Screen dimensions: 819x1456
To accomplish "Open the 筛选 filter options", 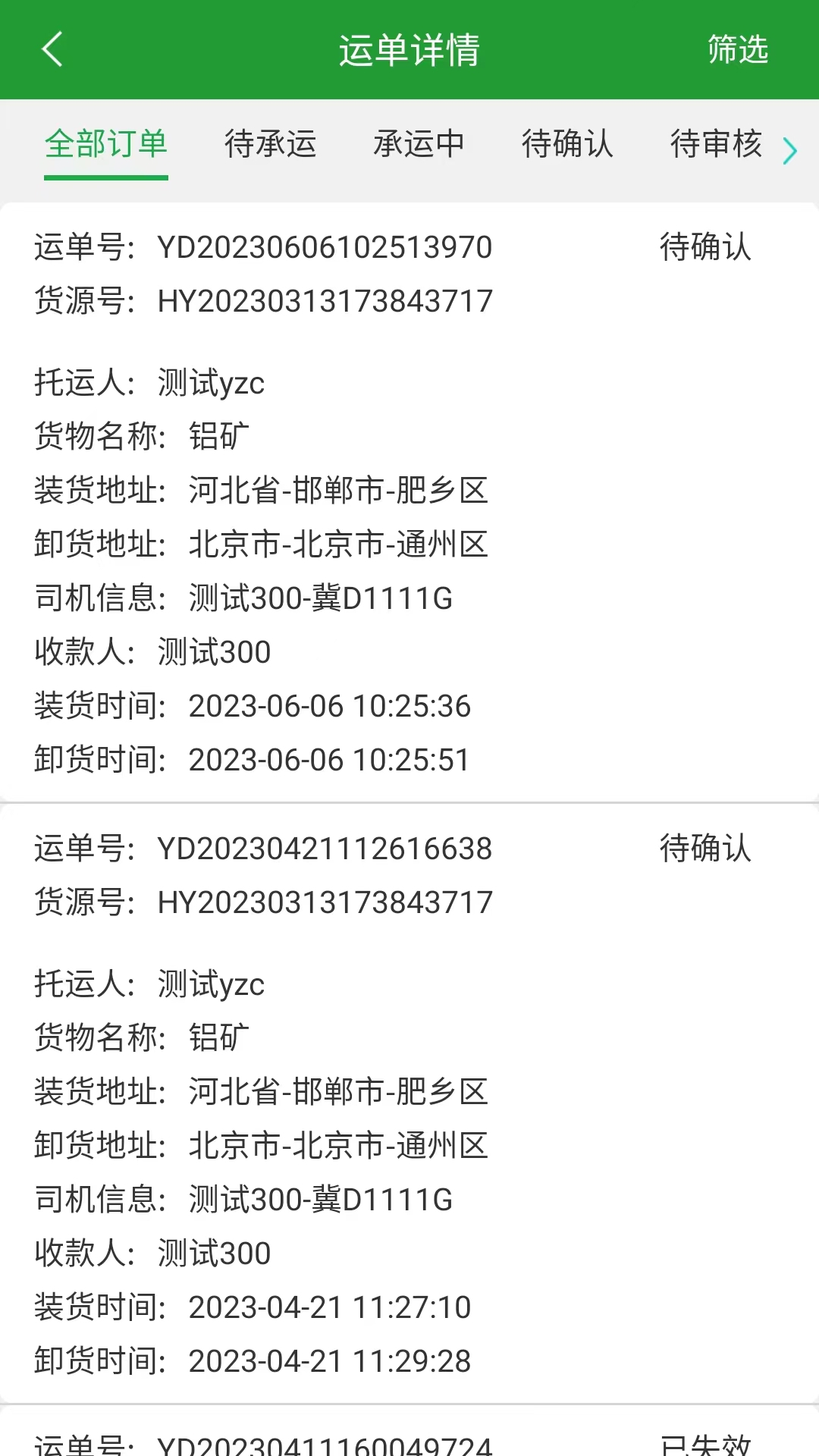I will pos(735,50).
